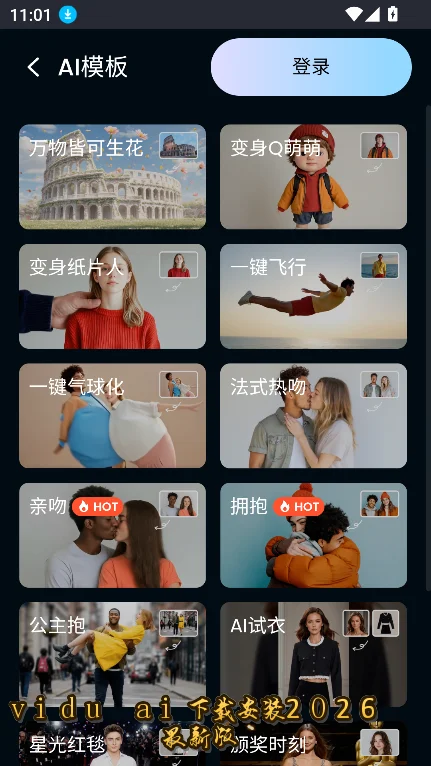The height and width of the screenshot is (766, 431).
Task: Open the 星光红毯 template
Action: [x=112, y=744]
